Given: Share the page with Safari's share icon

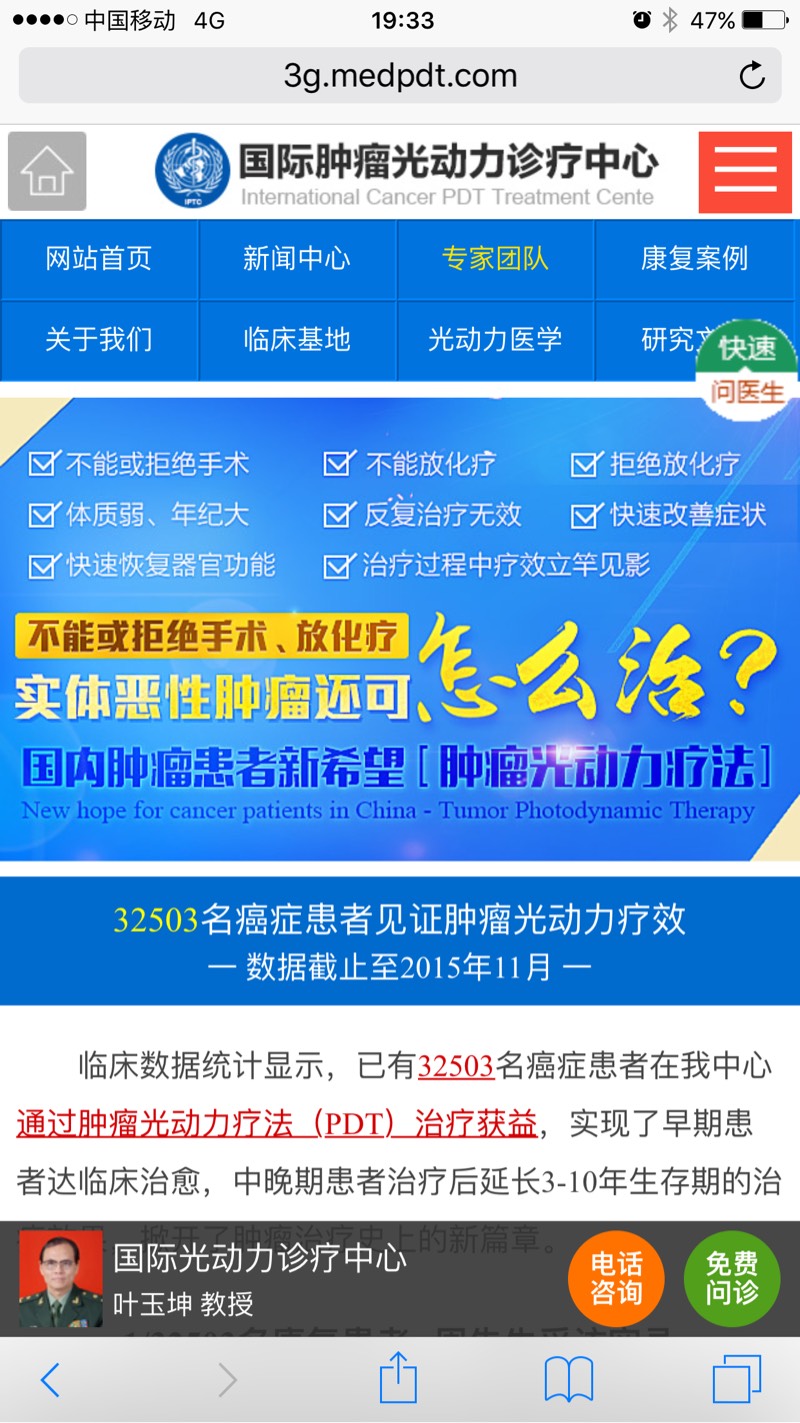Looking at the screenshot, I should coord(398,1379).
